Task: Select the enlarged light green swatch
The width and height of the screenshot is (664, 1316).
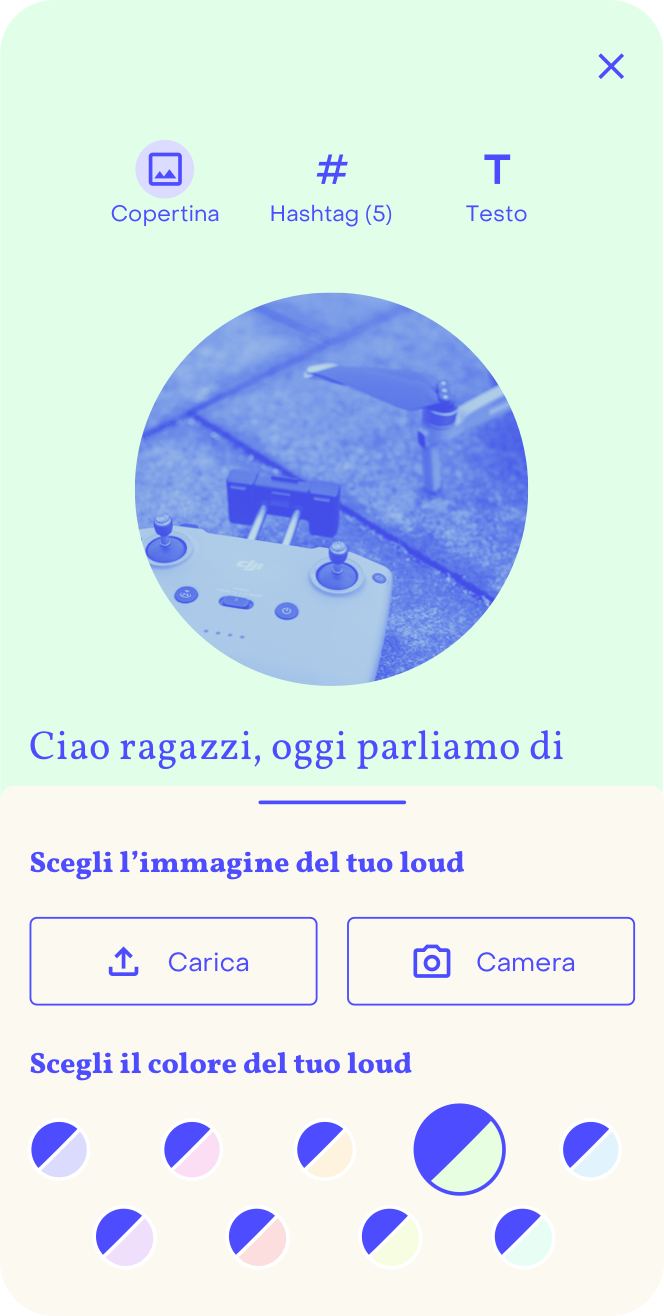Action: [x=459, y=1149]
